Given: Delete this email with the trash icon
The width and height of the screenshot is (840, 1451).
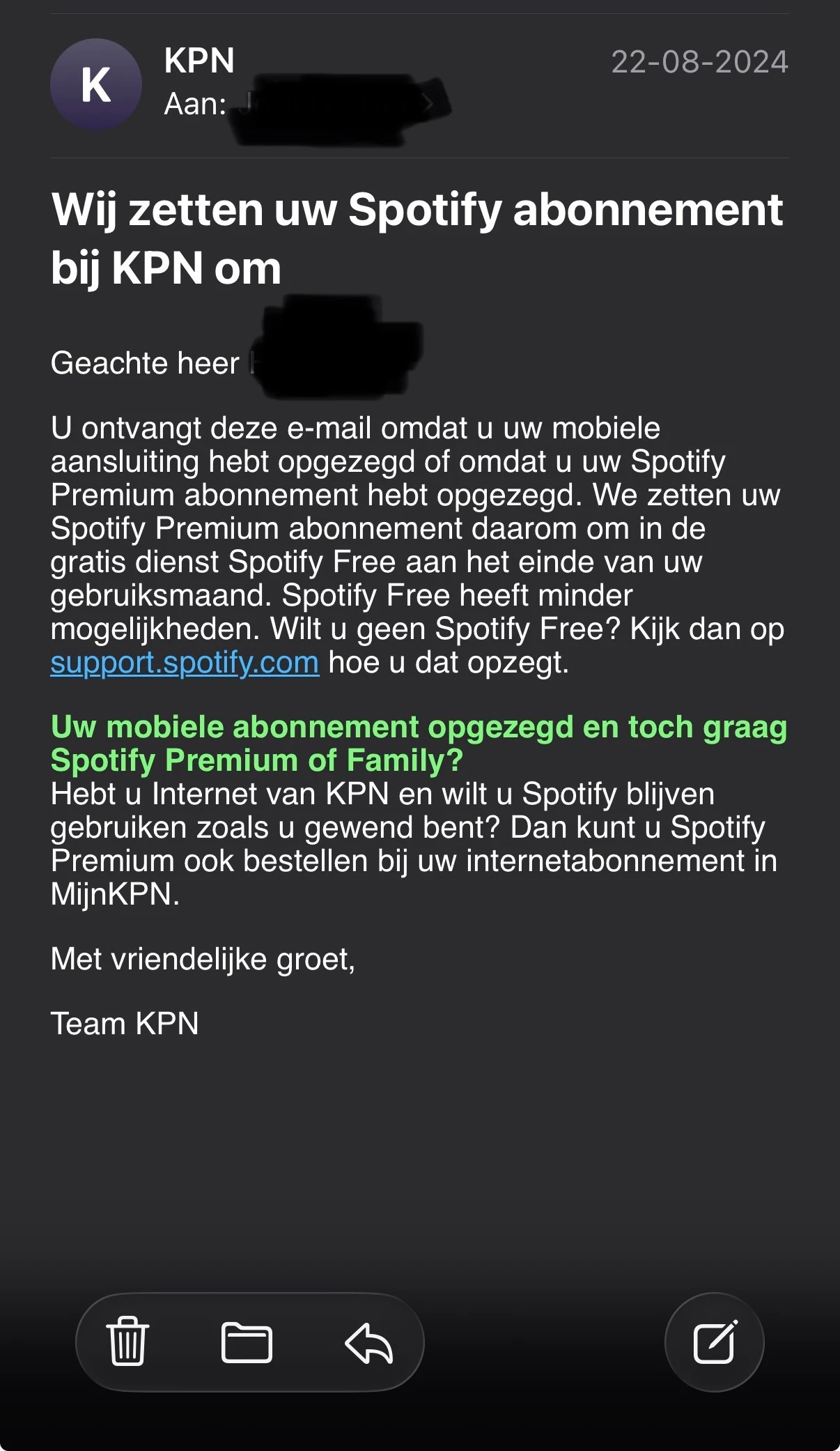Looking at the screenshot, I should click(x=127, y=1341).
